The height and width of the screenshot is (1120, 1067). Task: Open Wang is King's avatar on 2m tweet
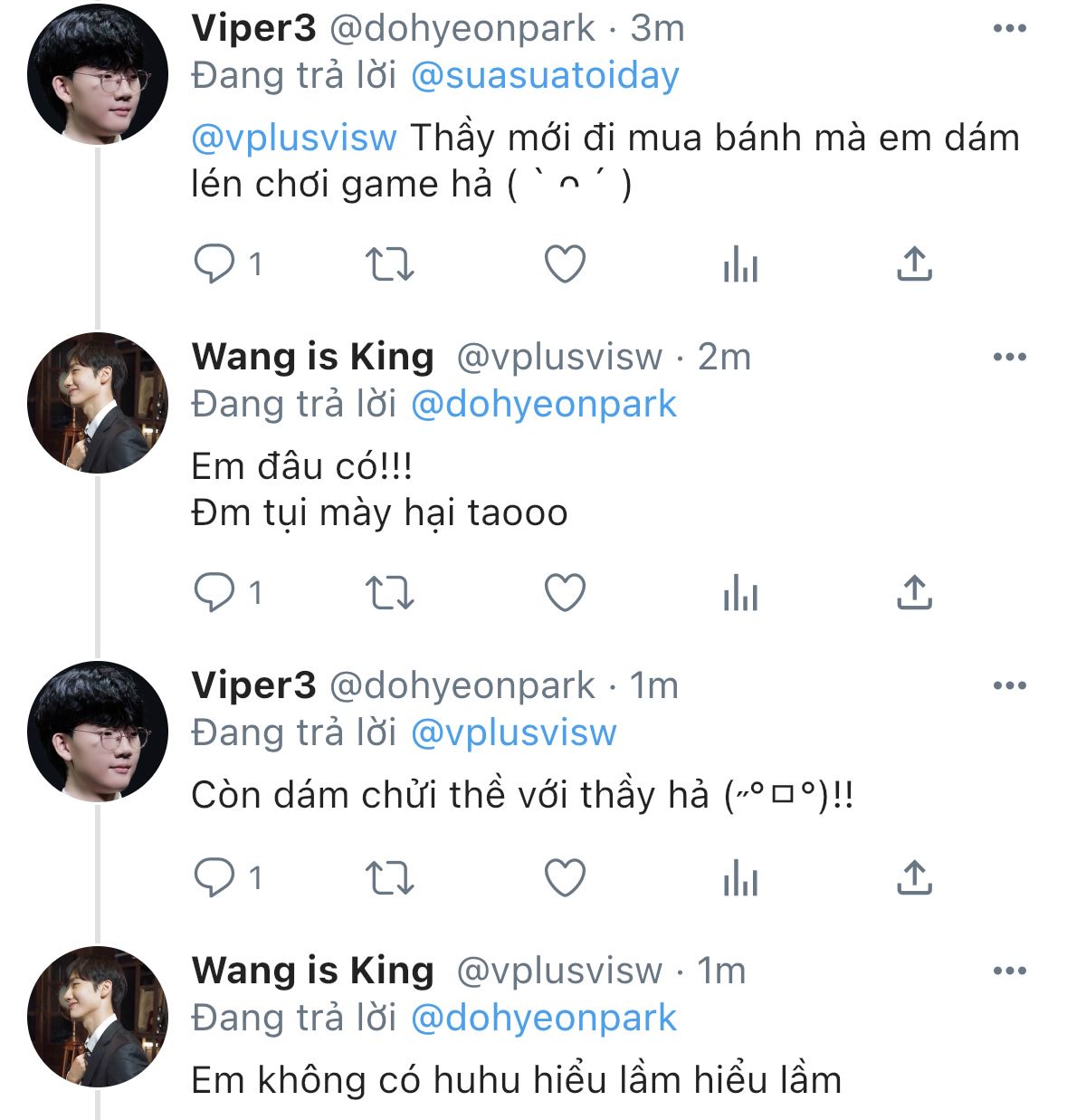tap(98, 403)
